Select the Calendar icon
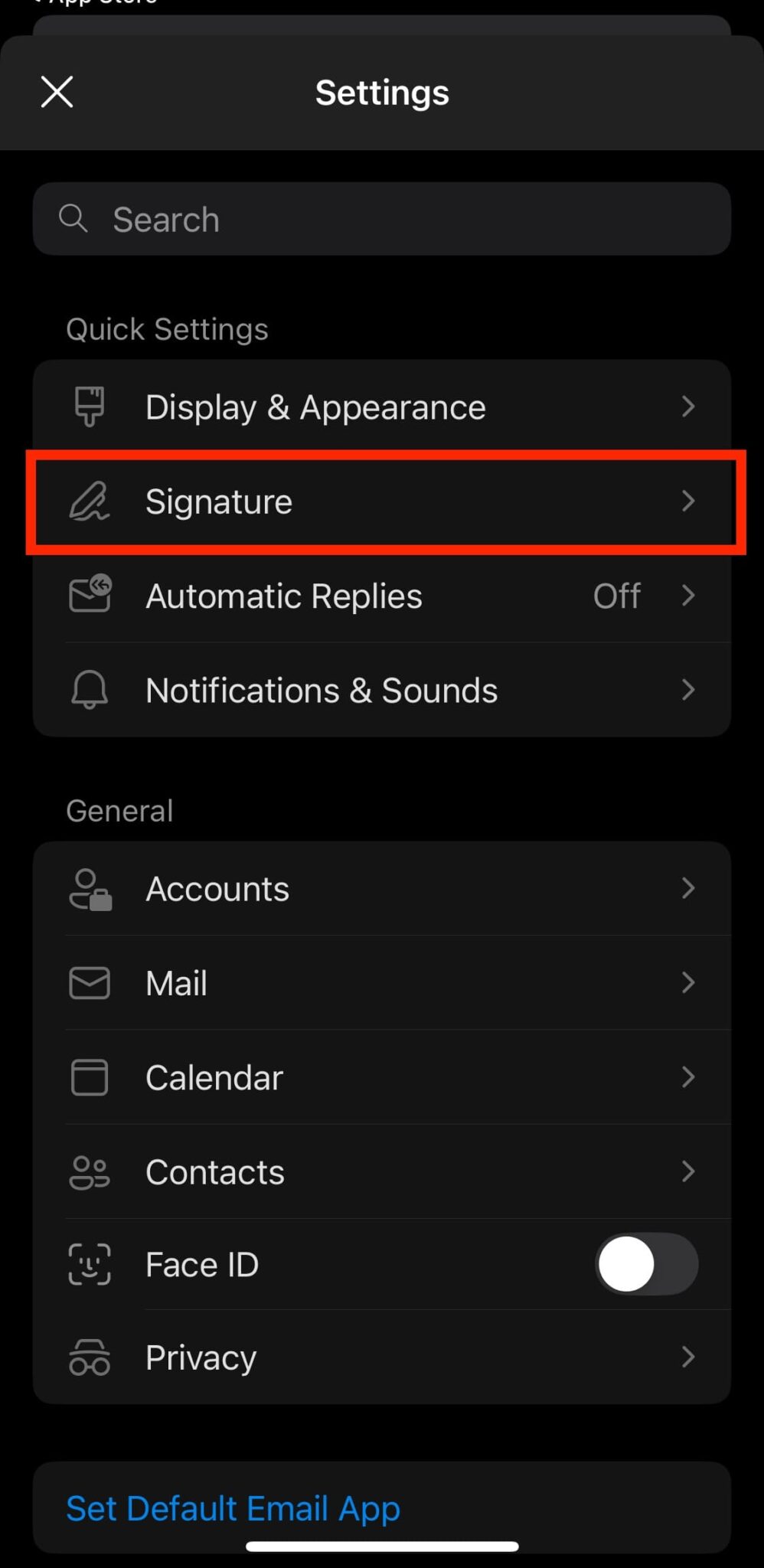764x1568 pixels. click(x=90, y=1077)
